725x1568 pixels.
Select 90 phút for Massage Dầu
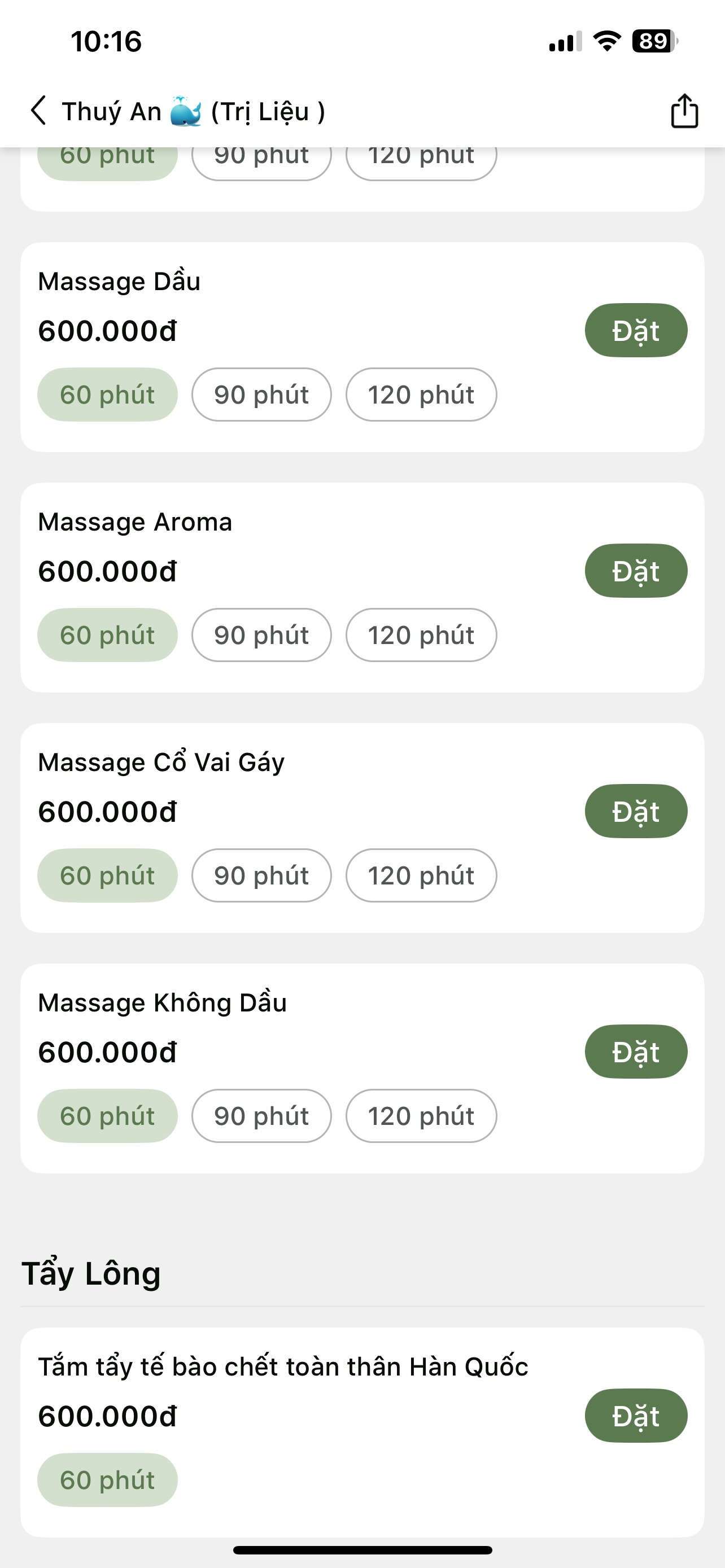(x=261, y=395)
